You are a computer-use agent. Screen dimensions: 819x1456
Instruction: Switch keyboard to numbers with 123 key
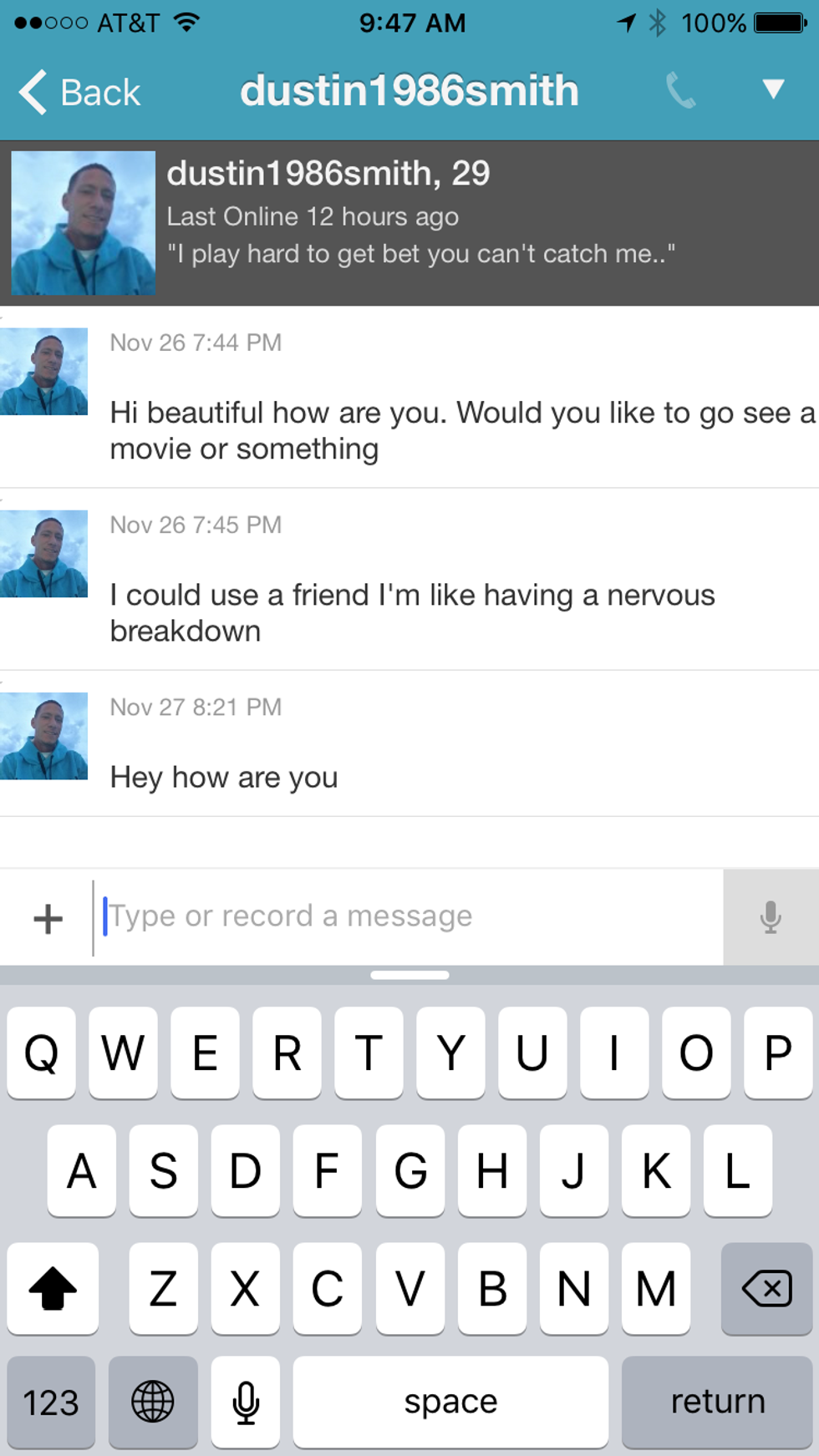pos(51,1402)
